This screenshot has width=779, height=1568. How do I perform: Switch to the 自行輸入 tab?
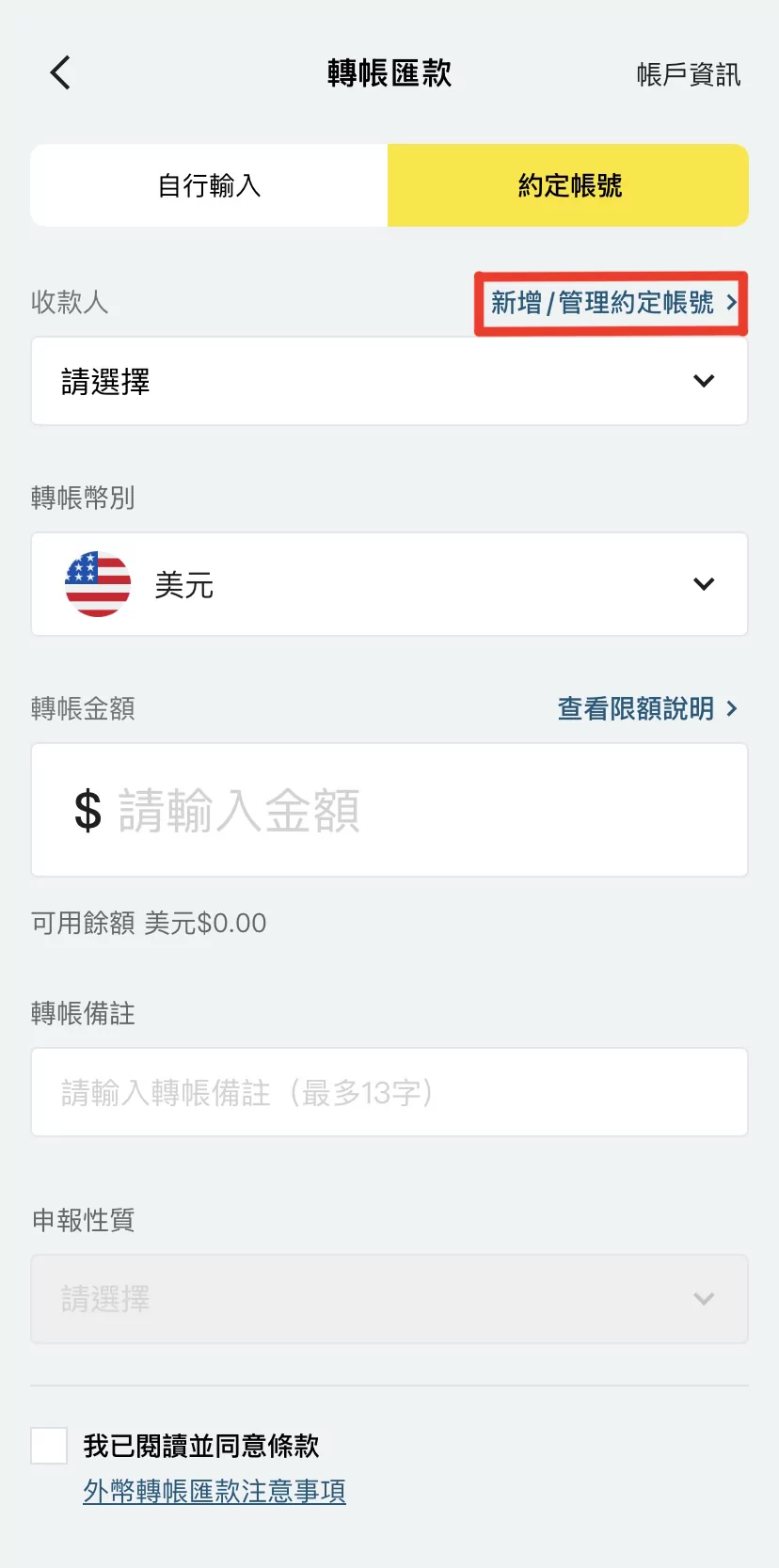[x=209, y=185]
